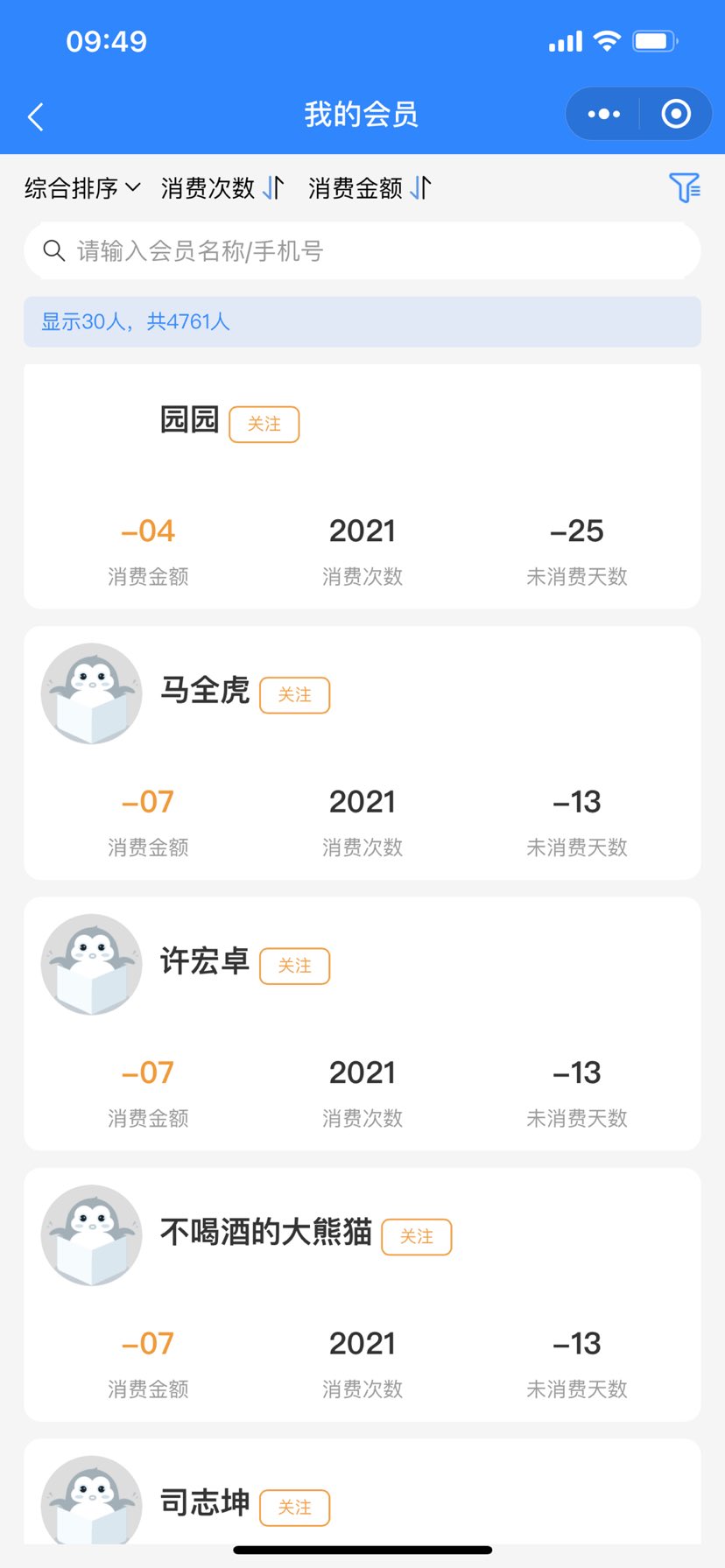Follow 不喝酒的大熊猫
725x1568 pixels.
tap(416, 1237)
